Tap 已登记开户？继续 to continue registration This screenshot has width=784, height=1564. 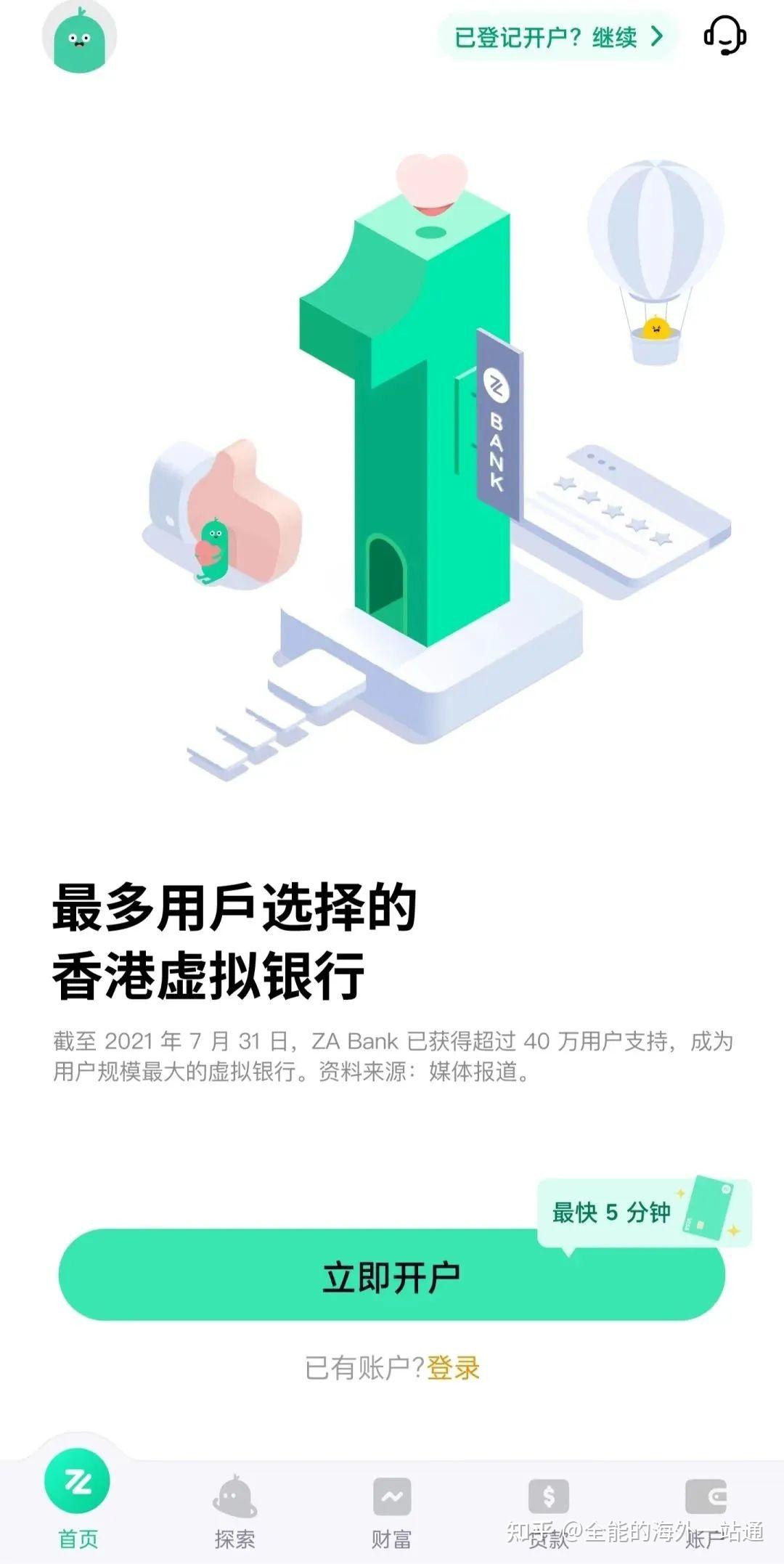(x=558, y=37)
